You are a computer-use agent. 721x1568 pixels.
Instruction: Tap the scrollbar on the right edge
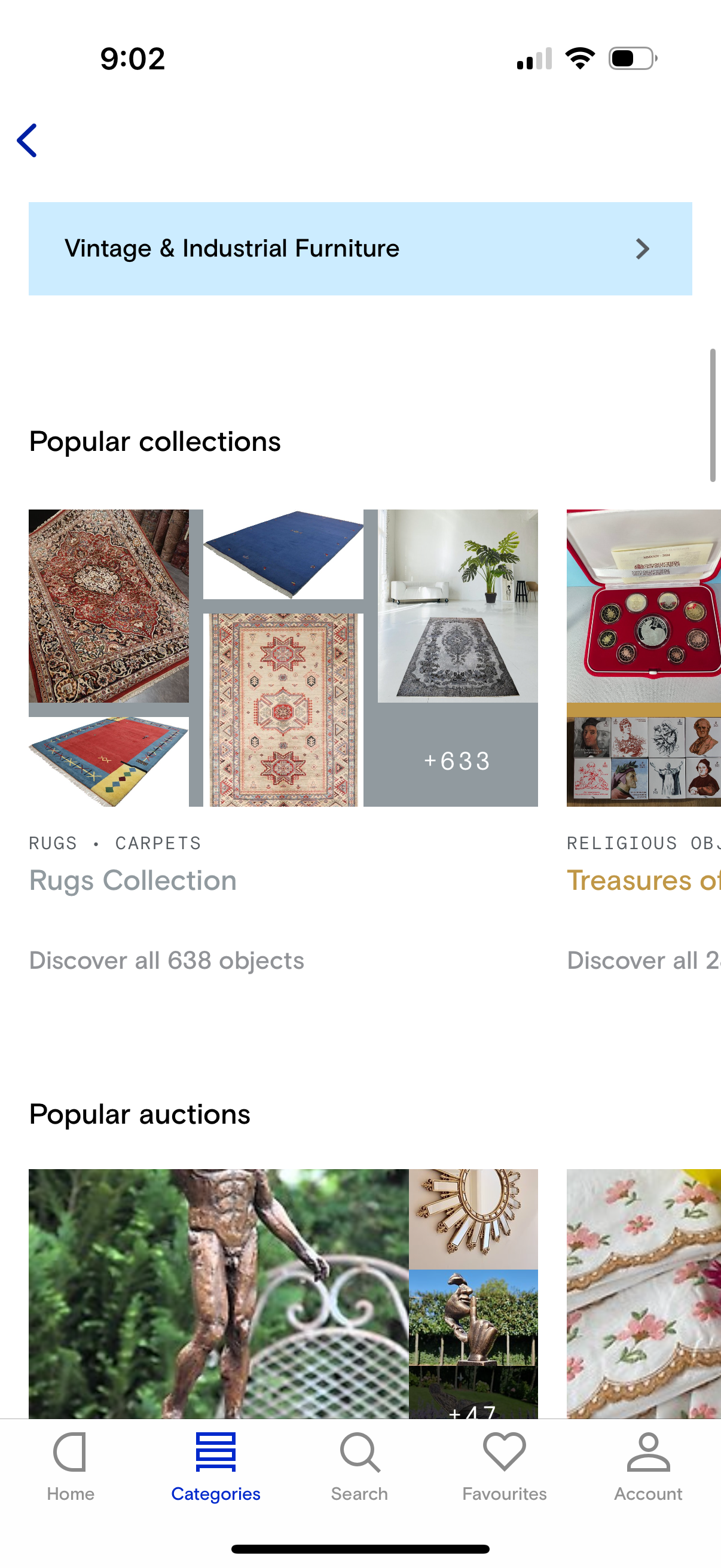click(713, 414)
